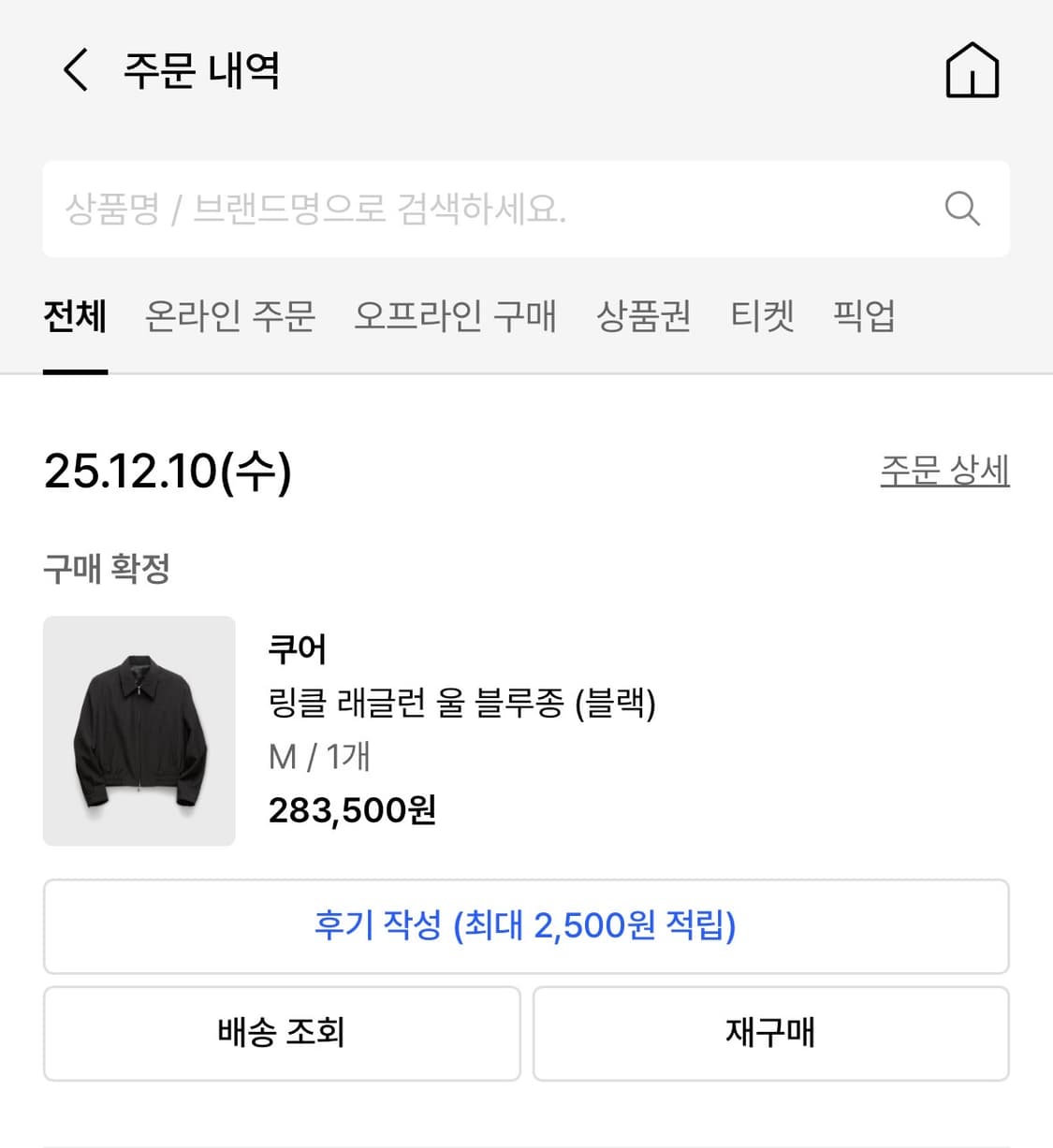Select the 상품권 filter tab

[644, 317]
